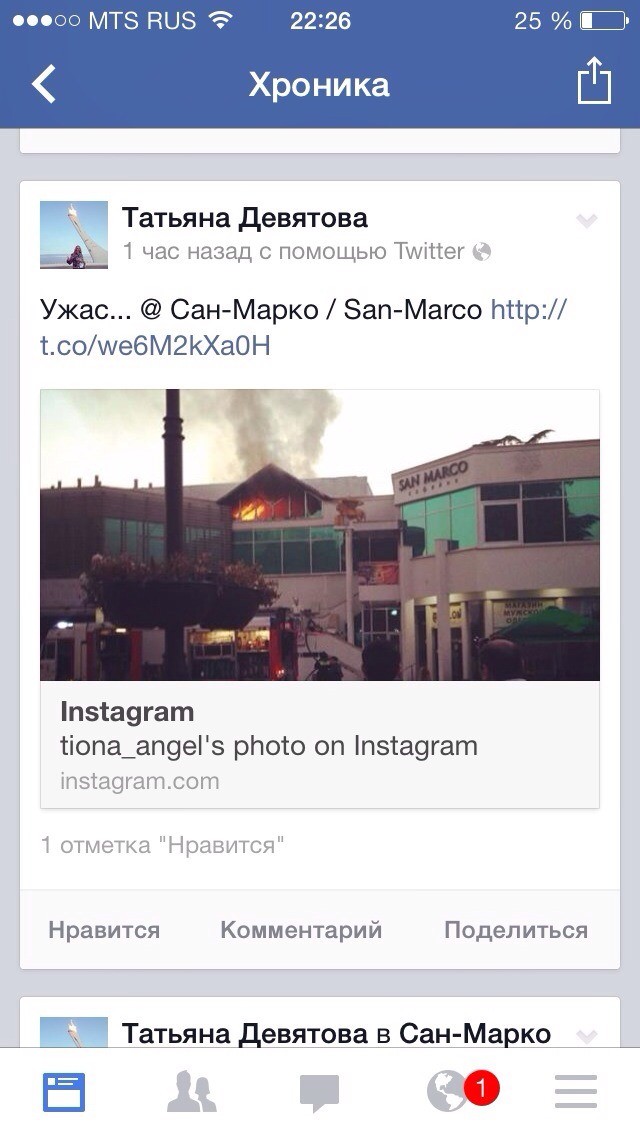This screenshot has width=640, height=1136.
Task: Open Татьяна Девятова's profile name link
Action: click(x=244, y=217)
